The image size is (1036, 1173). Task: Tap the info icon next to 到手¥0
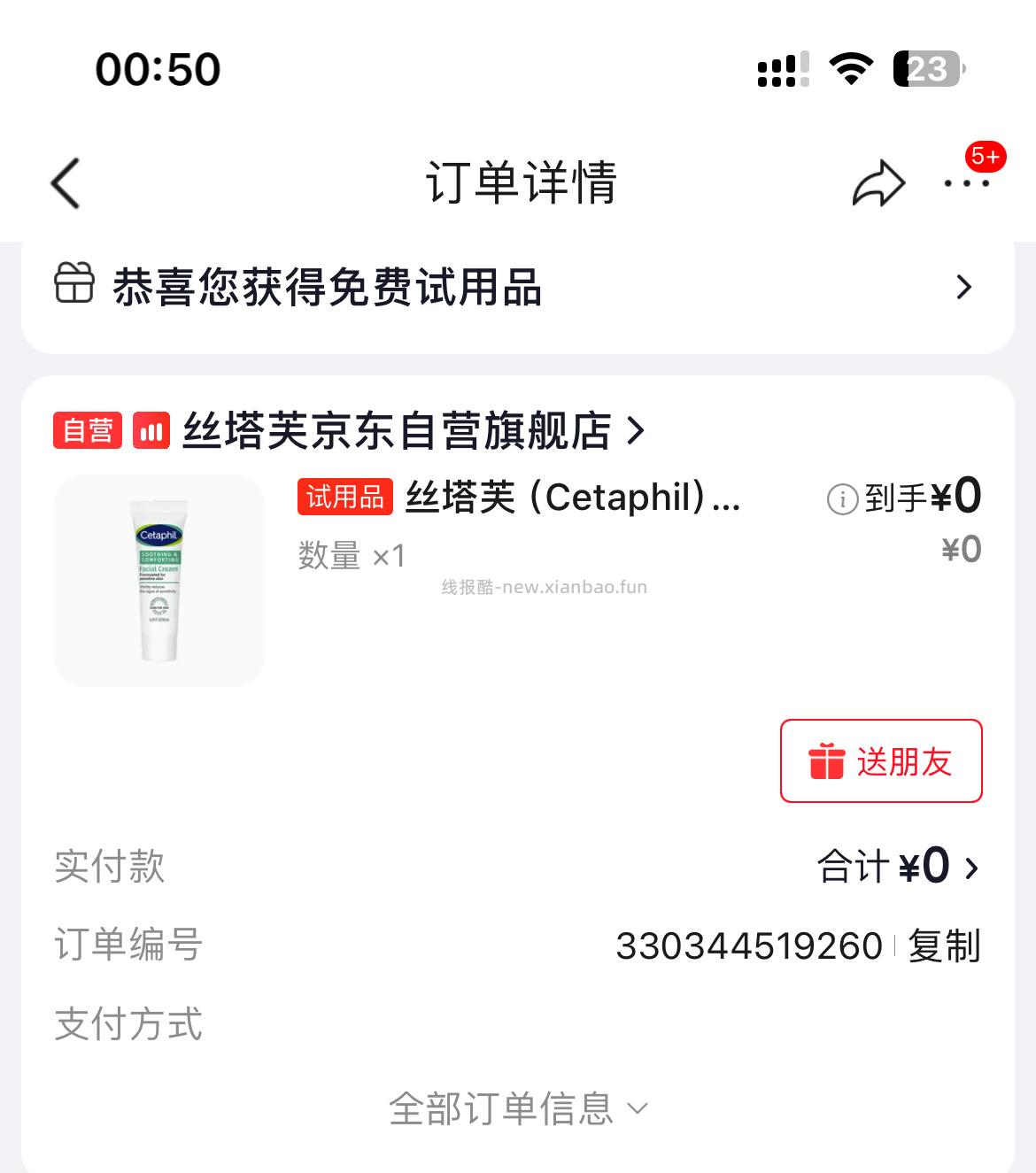pyautogui.click(x=841, y=498)
